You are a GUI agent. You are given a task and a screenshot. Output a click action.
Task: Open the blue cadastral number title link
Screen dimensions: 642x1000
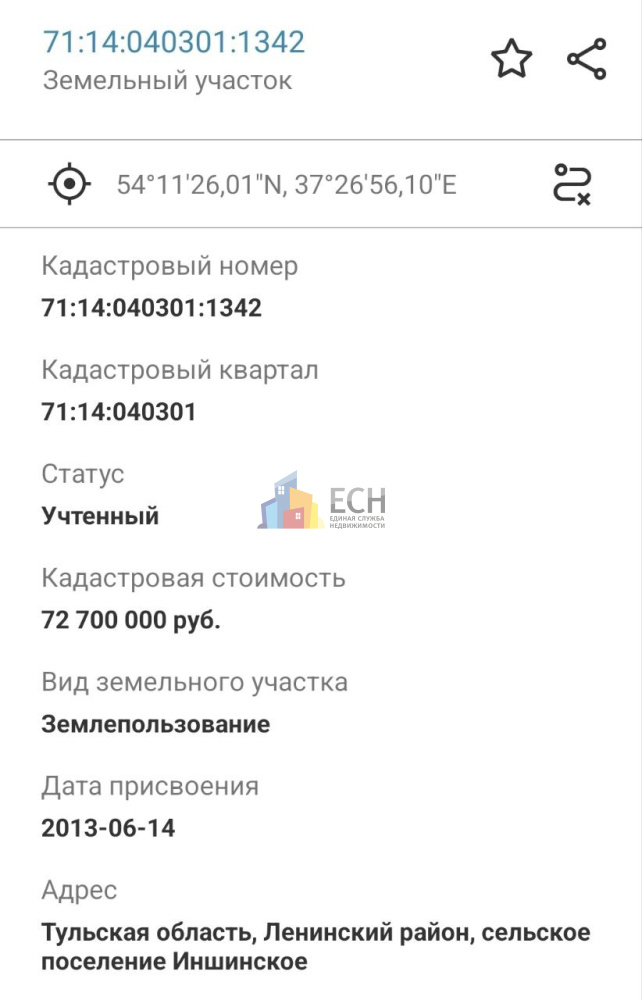173,42
